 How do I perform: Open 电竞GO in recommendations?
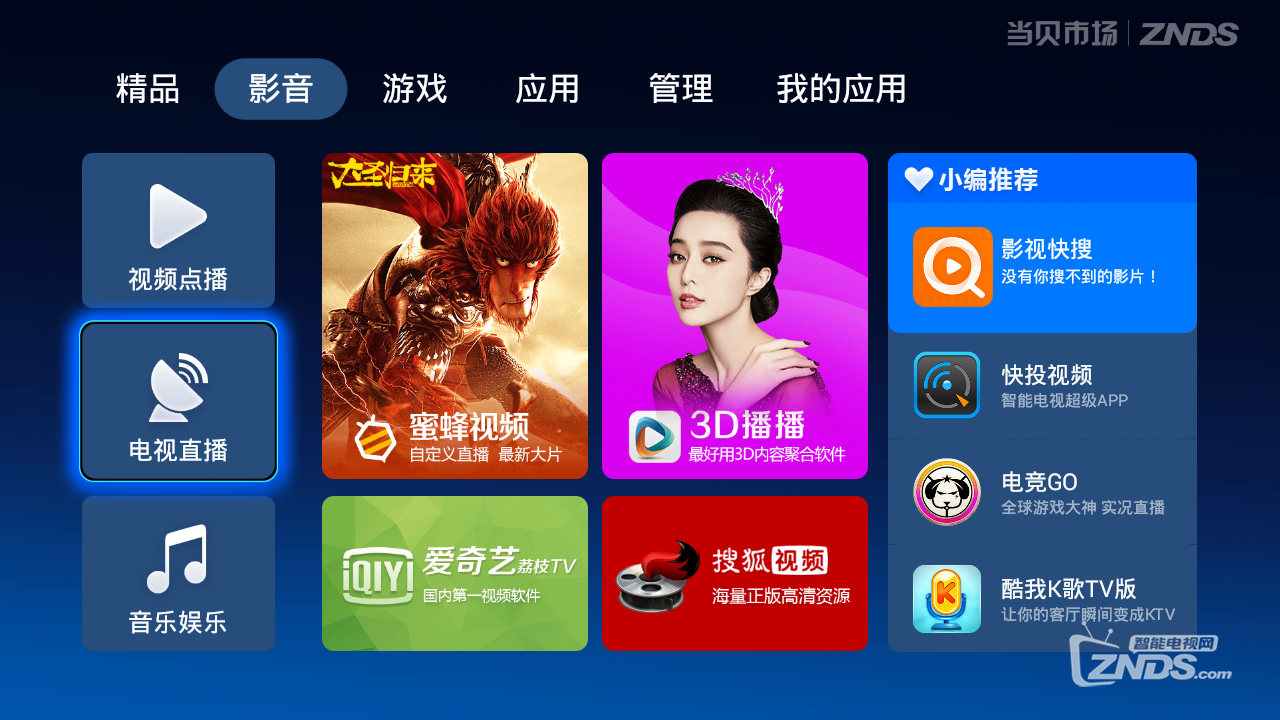coord(1042,492)
